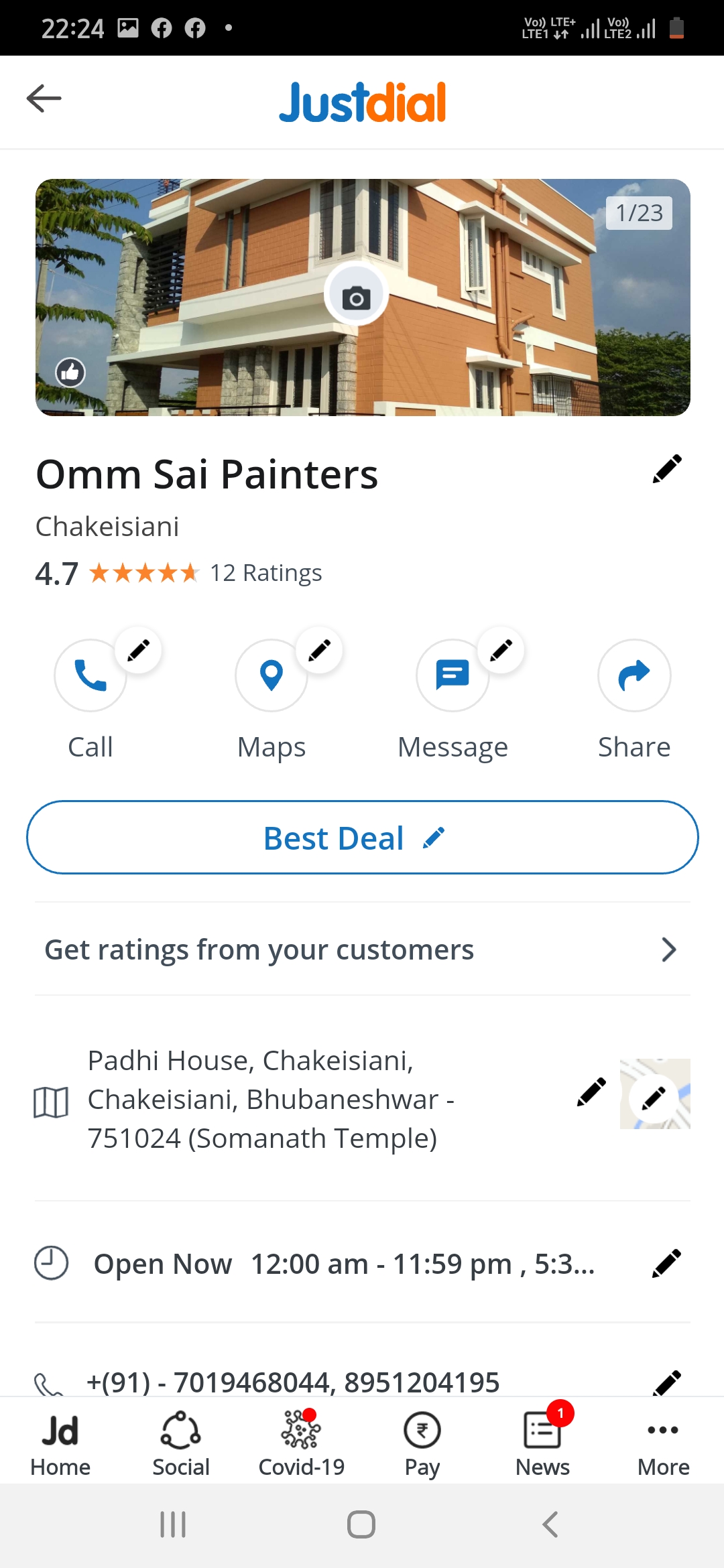Share this business listing
The width and height of the screenshot is (724, 1568).
click(634, 675)
